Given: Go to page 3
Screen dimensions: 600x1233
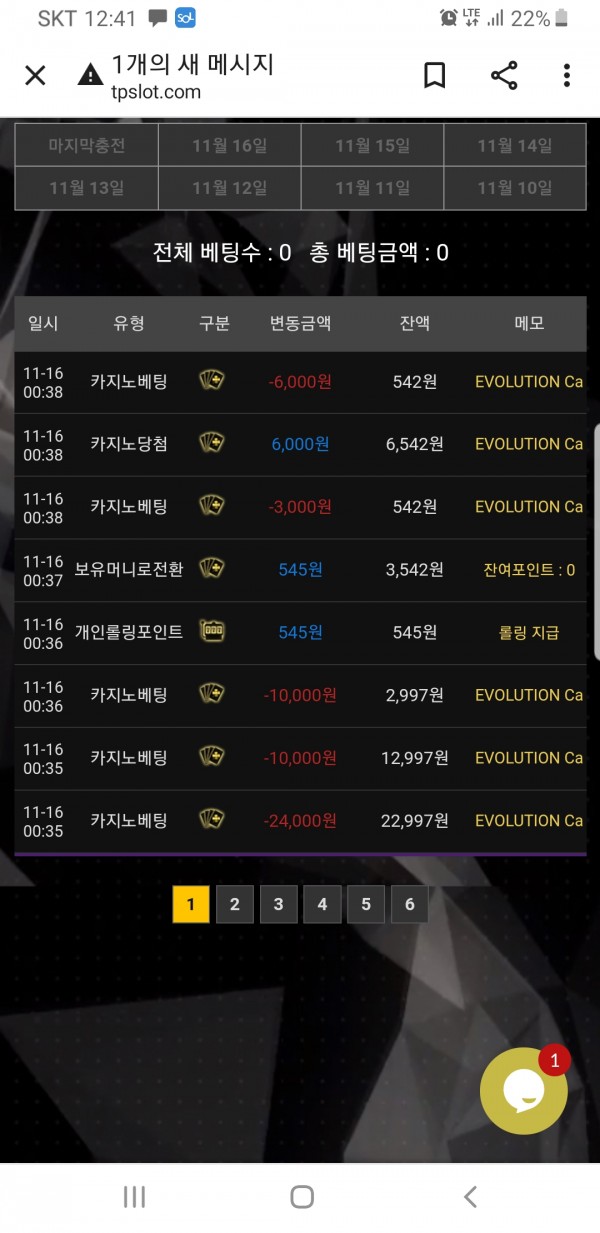Looking at the screenshot, I should (x=278, y=904).
